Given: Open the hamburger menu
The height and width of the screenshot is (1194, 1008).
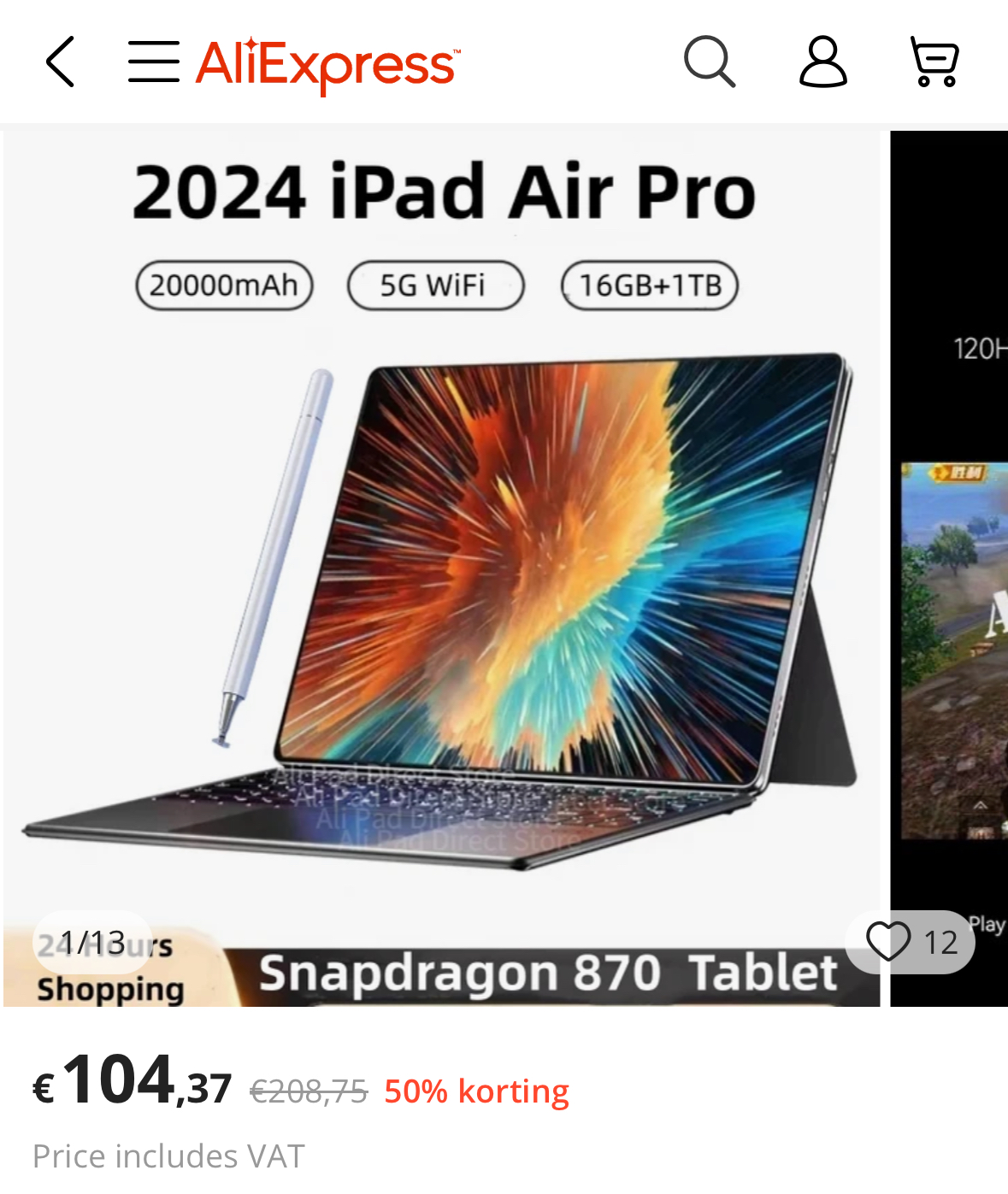Looking at the screenshot, I should click(x=154, y=62).
